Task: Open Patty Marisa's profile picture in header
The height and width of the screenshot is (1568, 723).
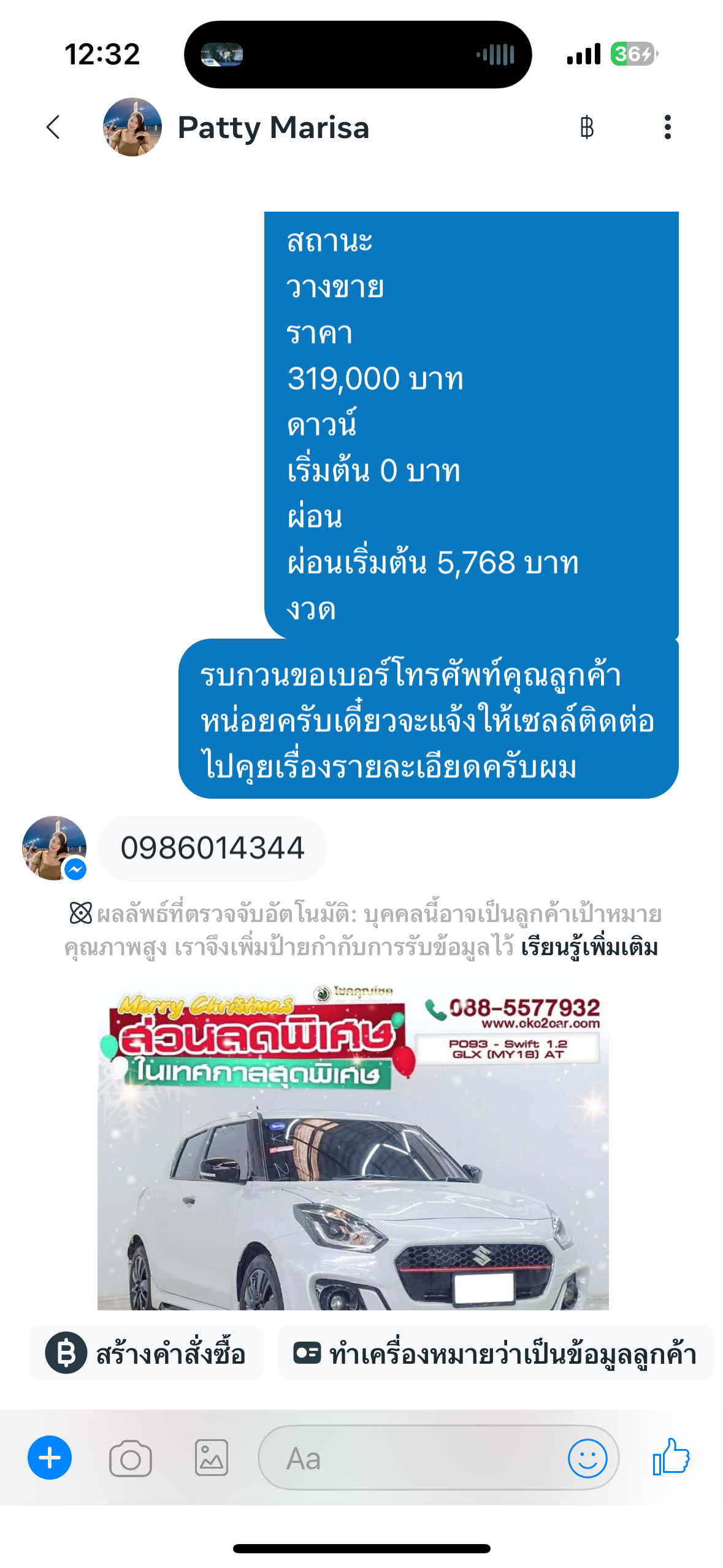Action: 132,127
